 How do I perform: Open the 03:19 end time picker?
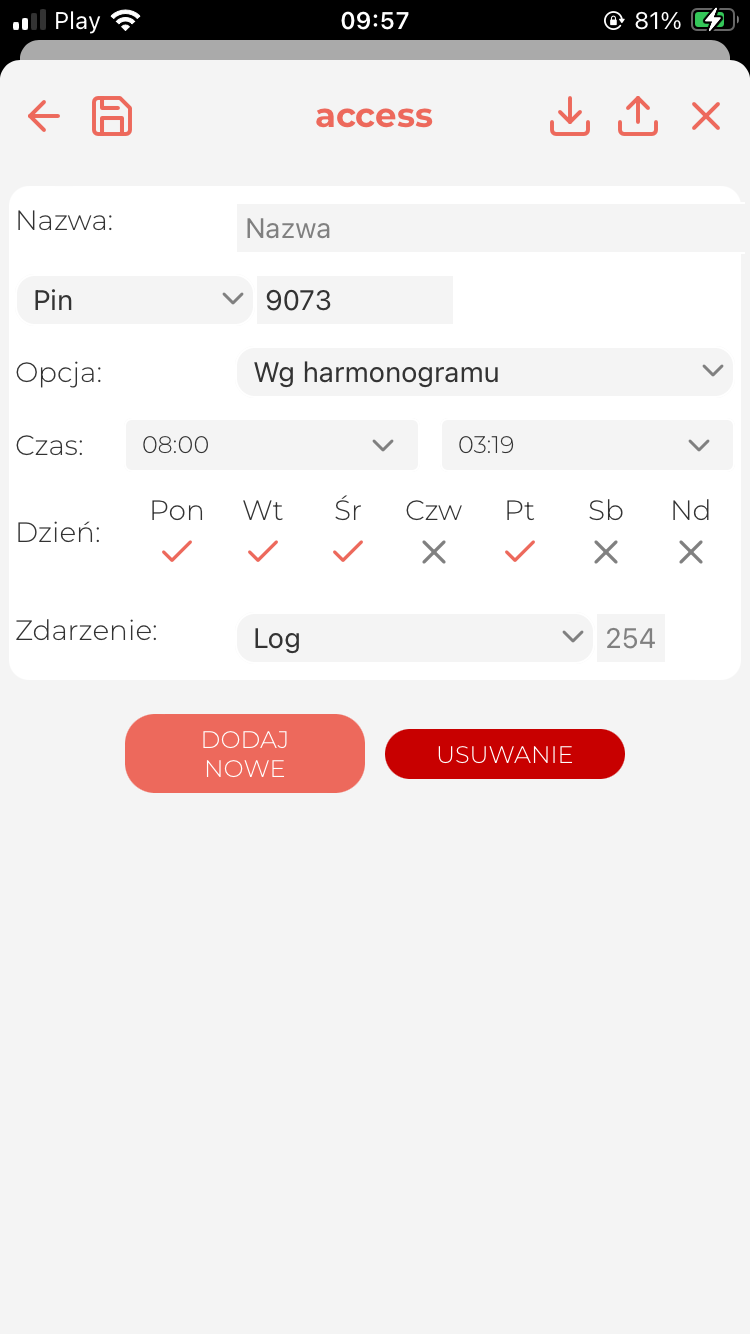(x=587, y=445)
